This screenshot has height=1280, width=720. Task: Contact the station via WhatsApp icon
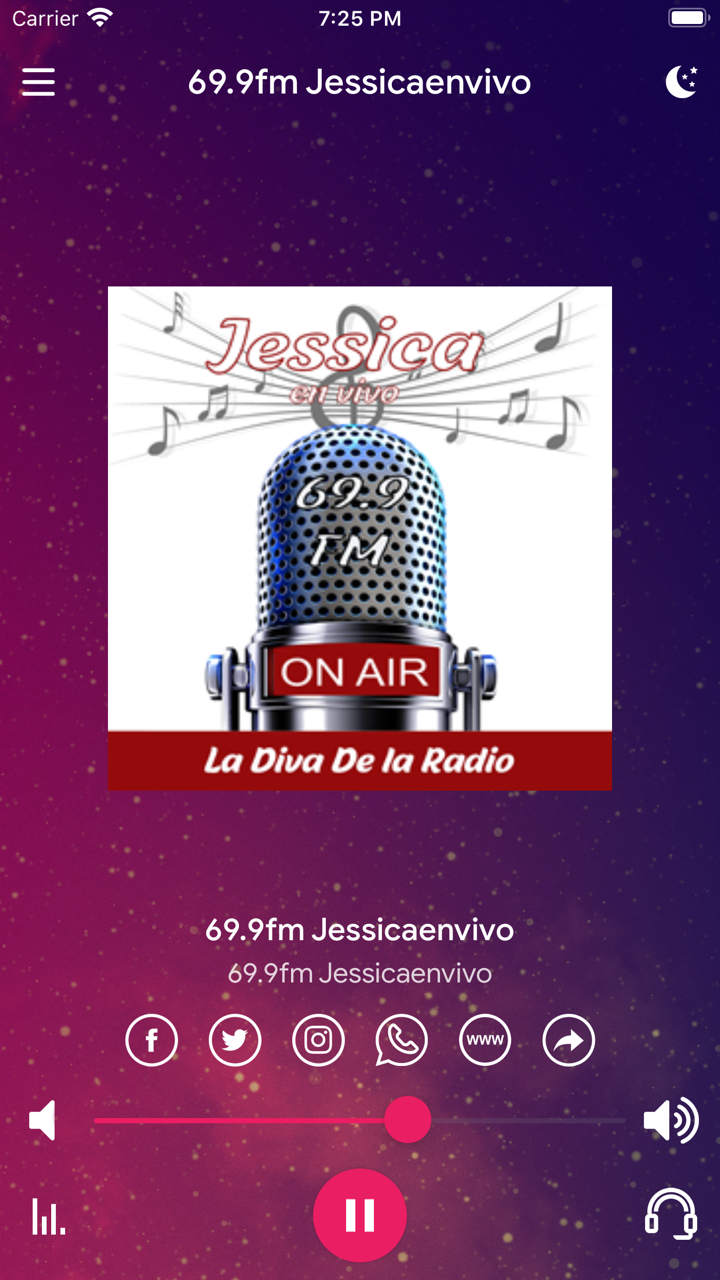[x=401, y=1040]
